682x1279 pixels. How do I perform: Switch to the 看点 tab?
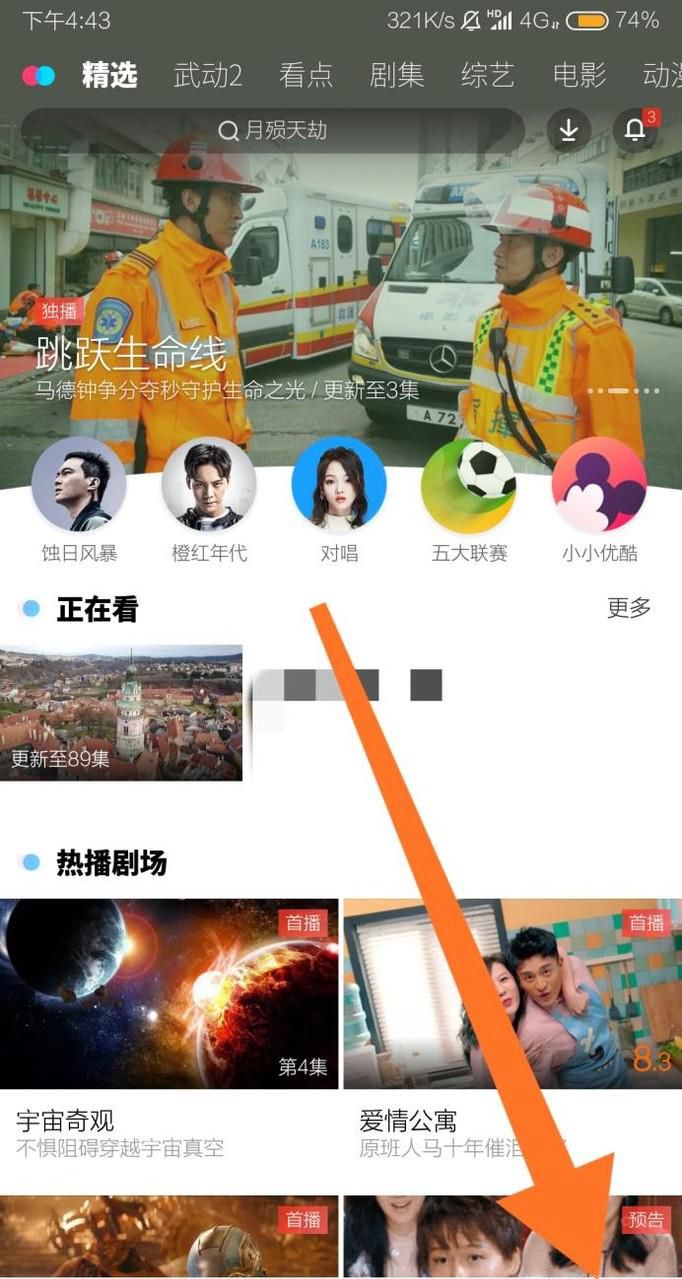[305, 75]
